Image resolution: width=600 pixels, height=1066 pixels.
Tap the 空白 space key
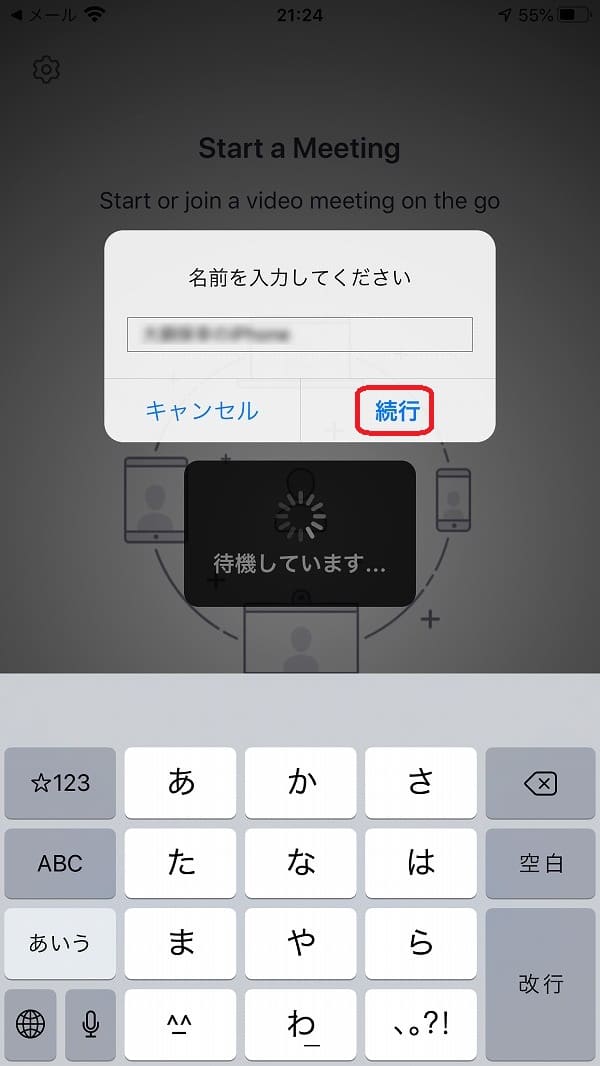click(x=540, y=863)
